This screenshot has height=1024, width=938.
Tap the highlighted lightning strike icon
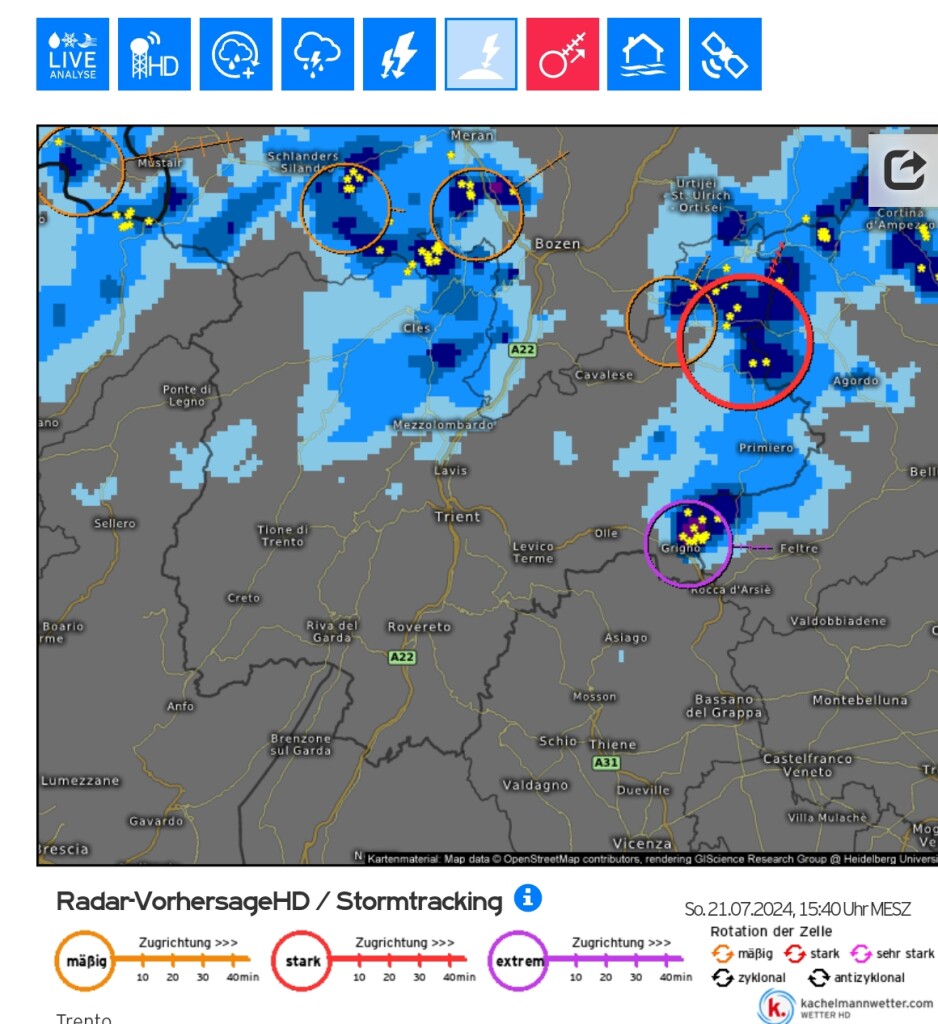pyautogui.click(x=481, y=54)
